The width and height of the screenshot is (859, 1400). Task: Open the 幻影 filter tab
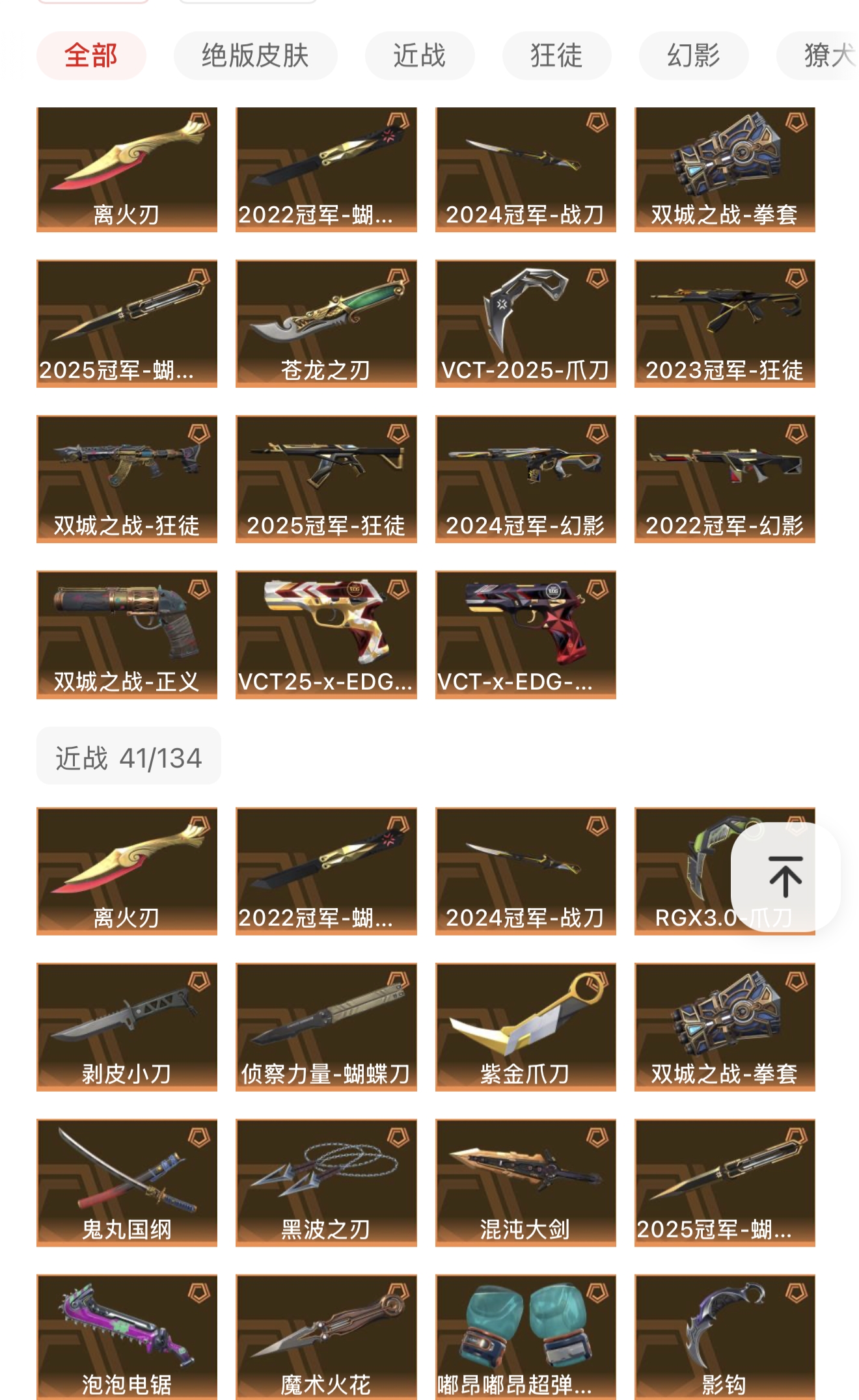693,57
